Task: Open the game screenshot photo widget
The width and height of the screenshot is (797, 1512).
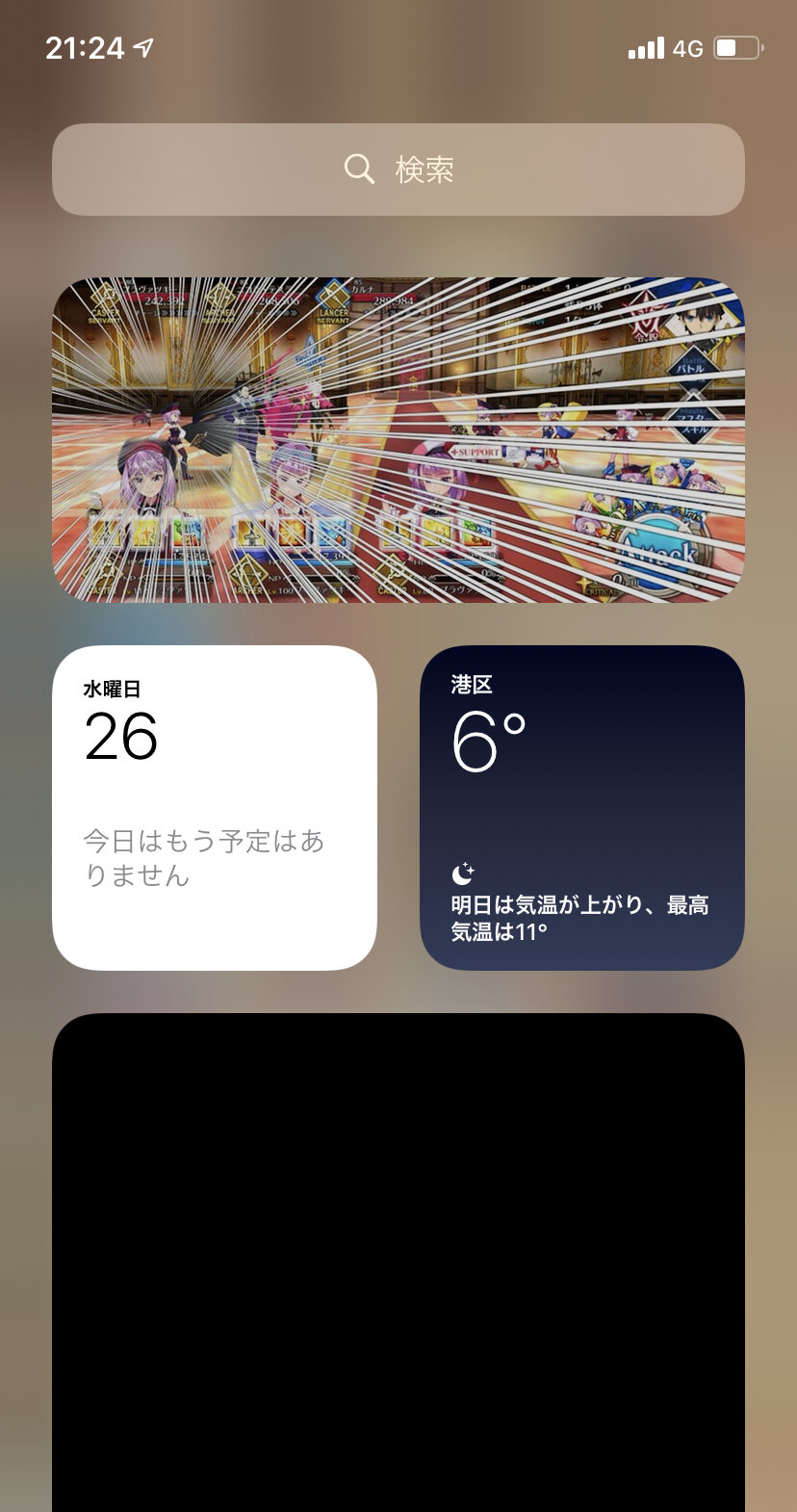Action: coord(398,440)
